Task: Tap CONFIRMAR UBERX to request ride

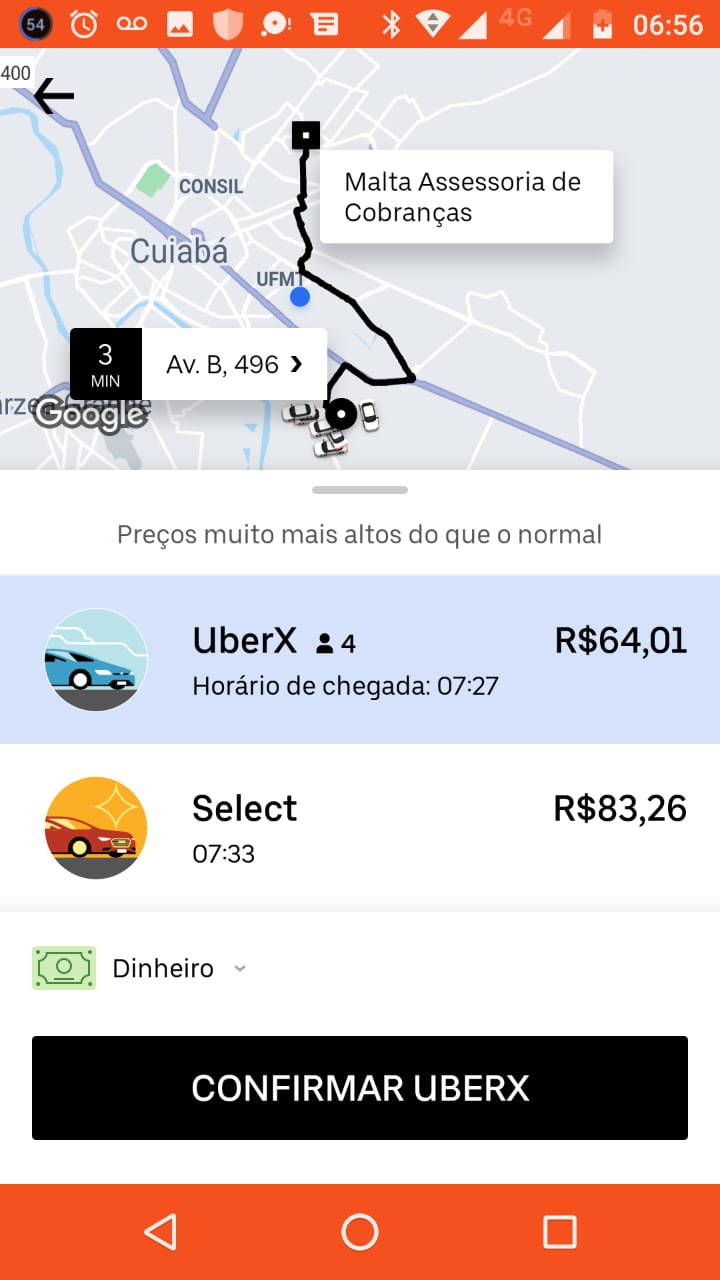Action: point(360,1088)
